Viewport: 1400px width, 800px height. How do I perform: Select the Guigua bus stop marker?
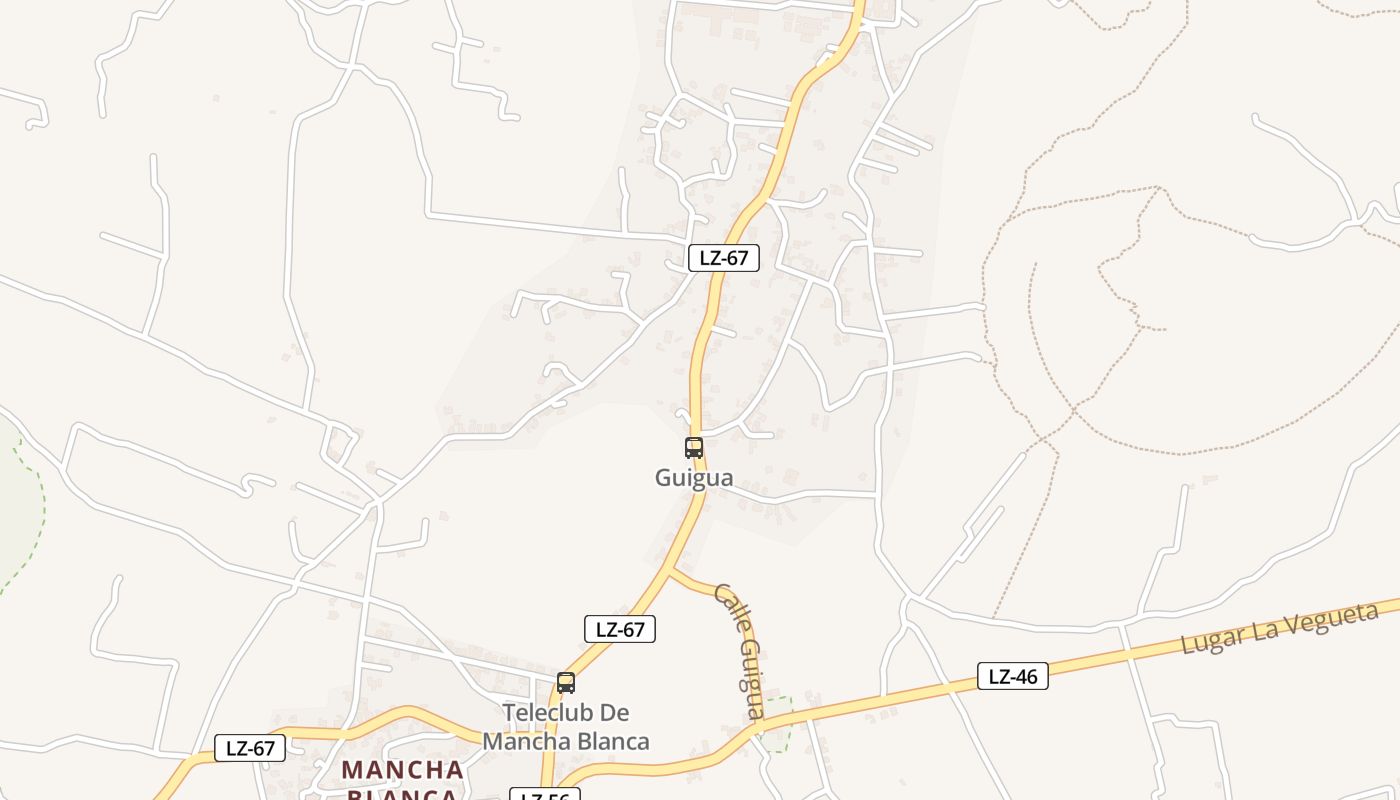(x=694, y=448)
